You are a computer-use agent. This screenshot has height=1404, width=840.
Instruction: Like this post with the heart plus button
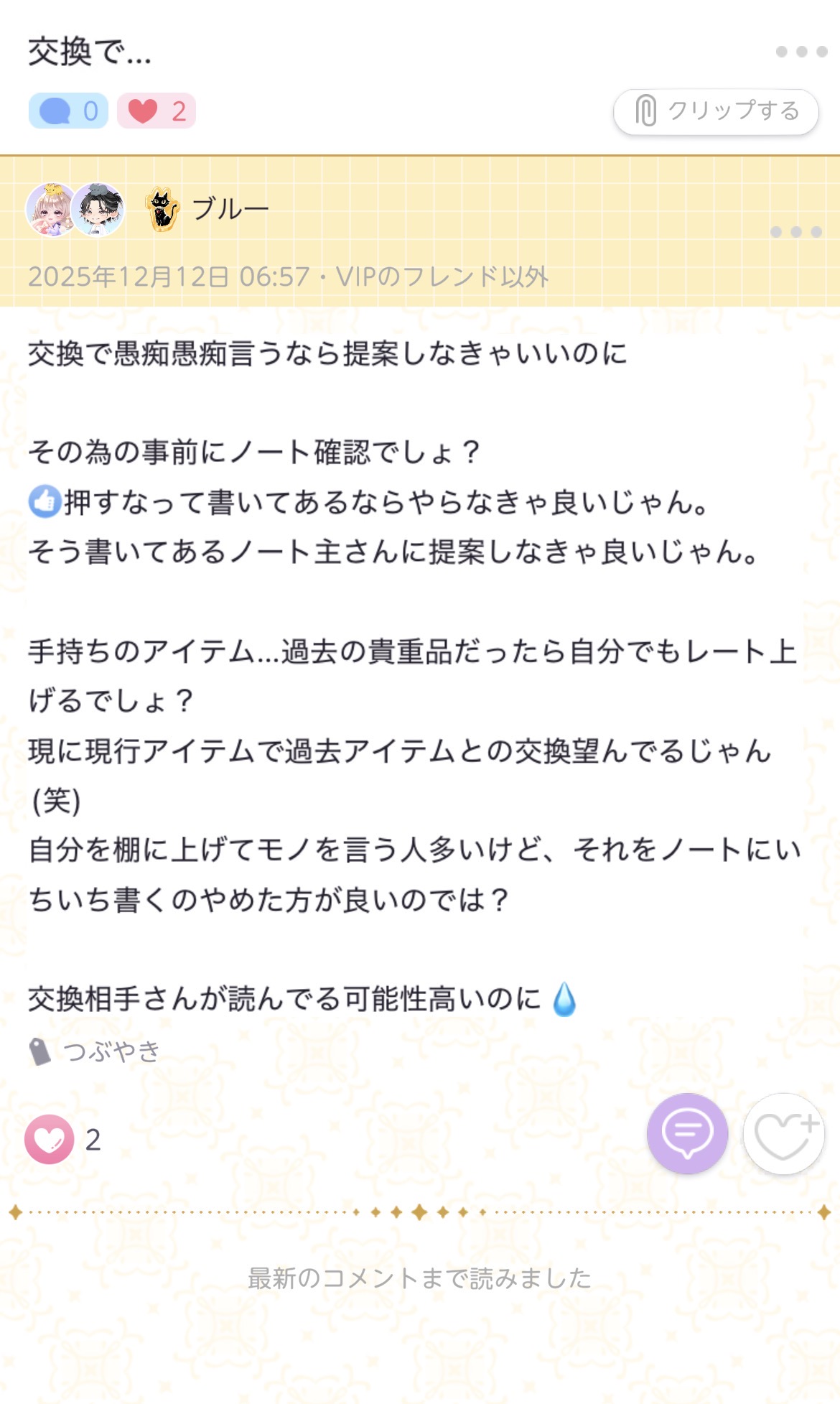tap(783, 1133)
